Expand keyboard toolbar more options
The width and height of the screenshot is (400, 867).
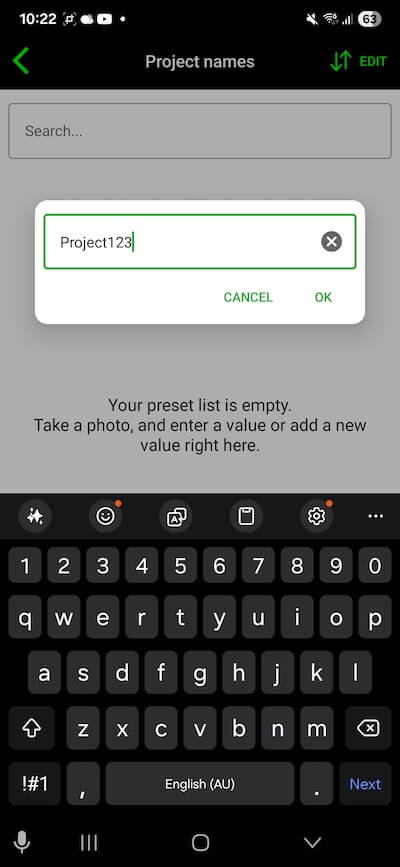tap(376, 516)
